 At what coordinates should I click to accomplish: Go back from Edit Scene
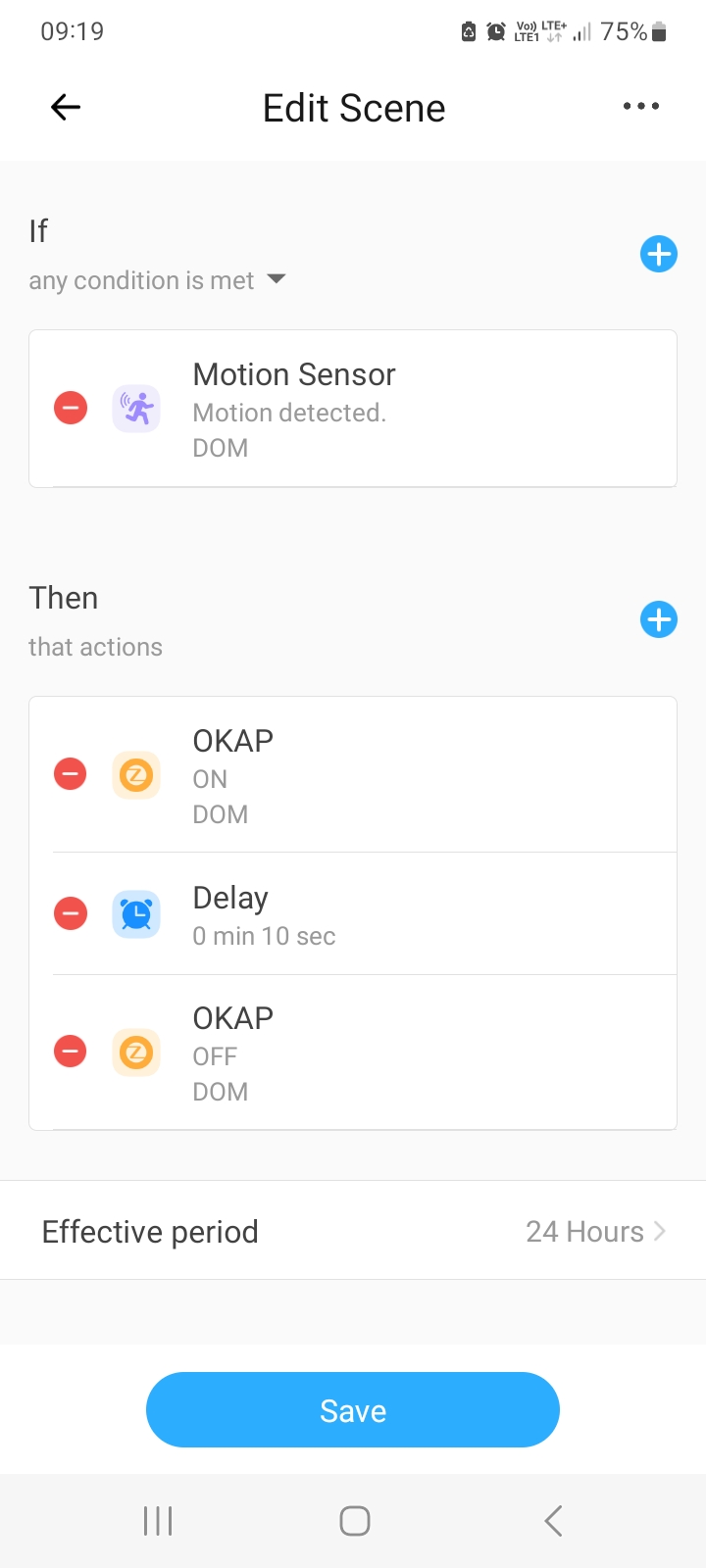(x=66, y=107)
